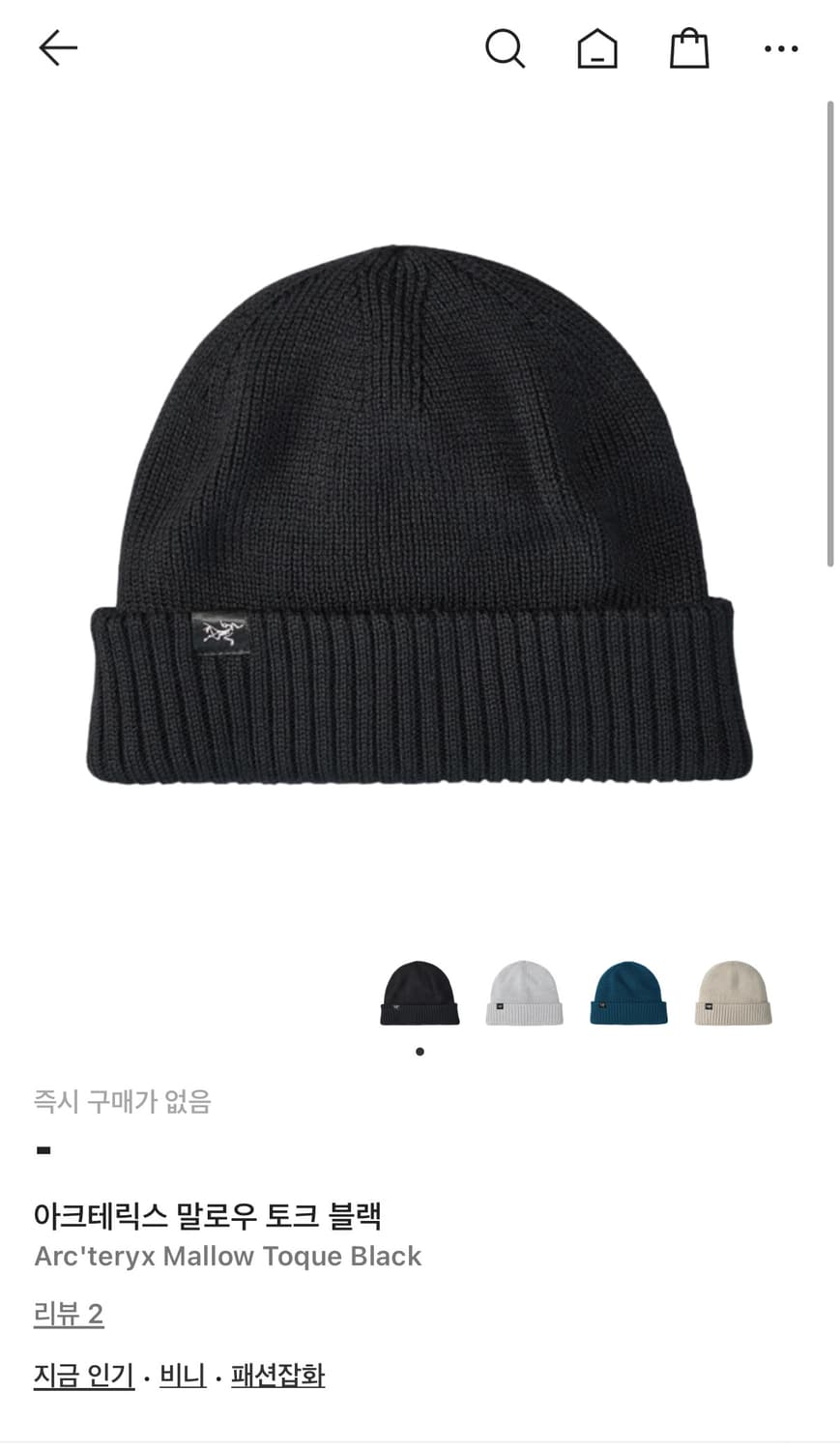Tap the back arrow icon
The image size is (840, 1450).
57,46
